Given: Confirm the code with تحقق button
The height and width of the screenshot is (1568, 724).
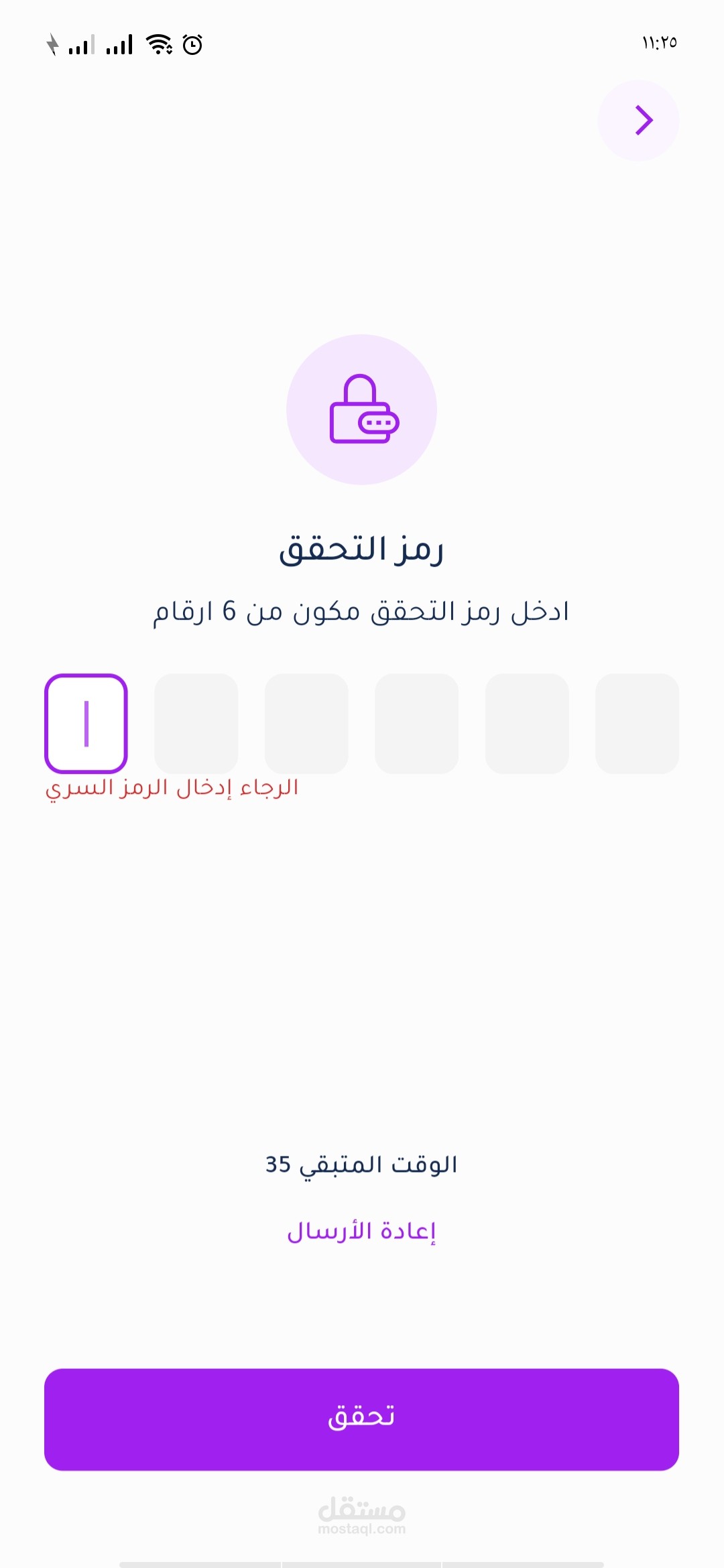Looking at the screenshot, I should 361,1419.
